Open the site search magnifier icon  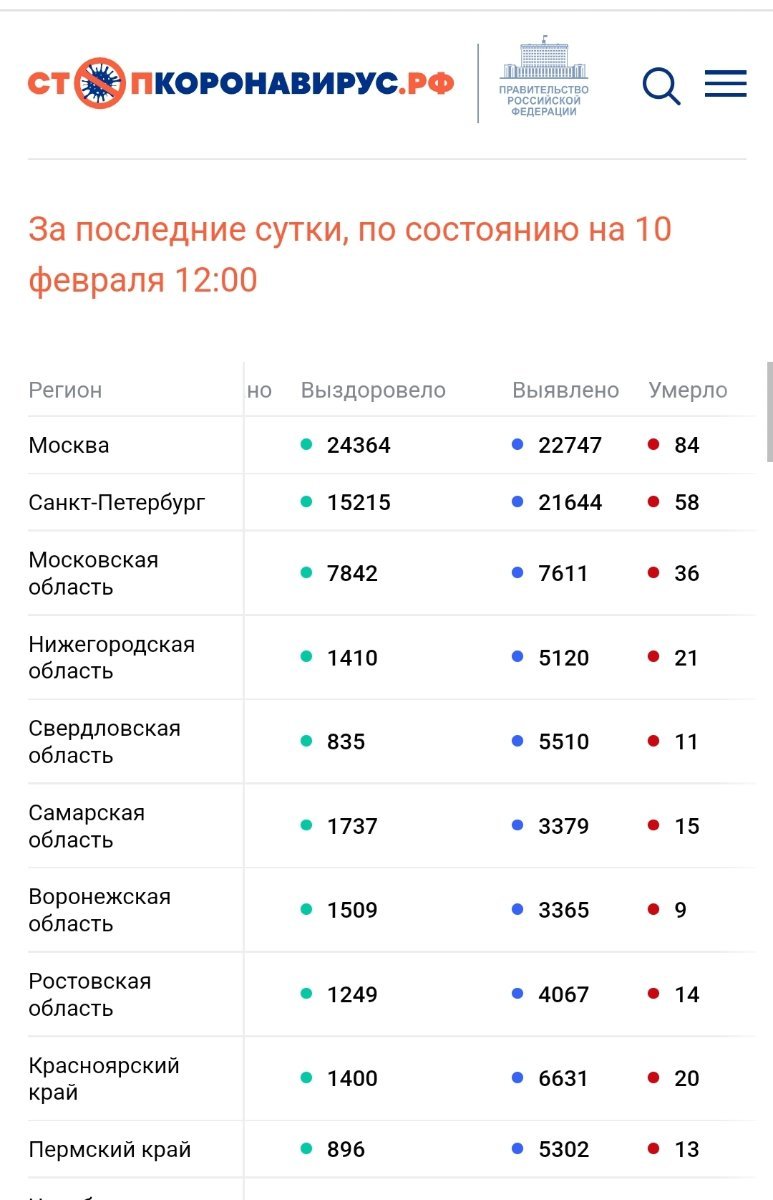point(661,85)
